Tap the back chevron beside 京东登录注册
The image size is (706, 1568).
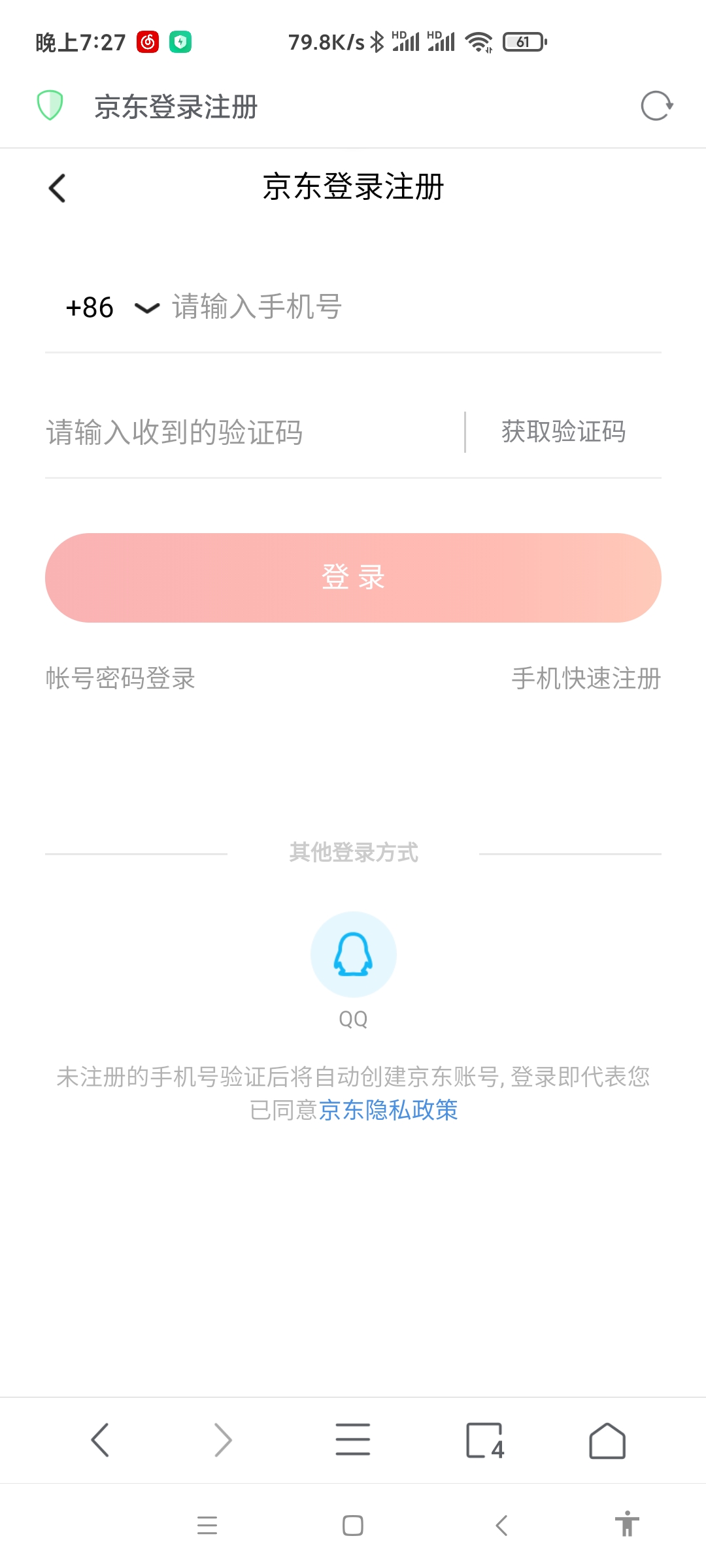coord(56,187)
